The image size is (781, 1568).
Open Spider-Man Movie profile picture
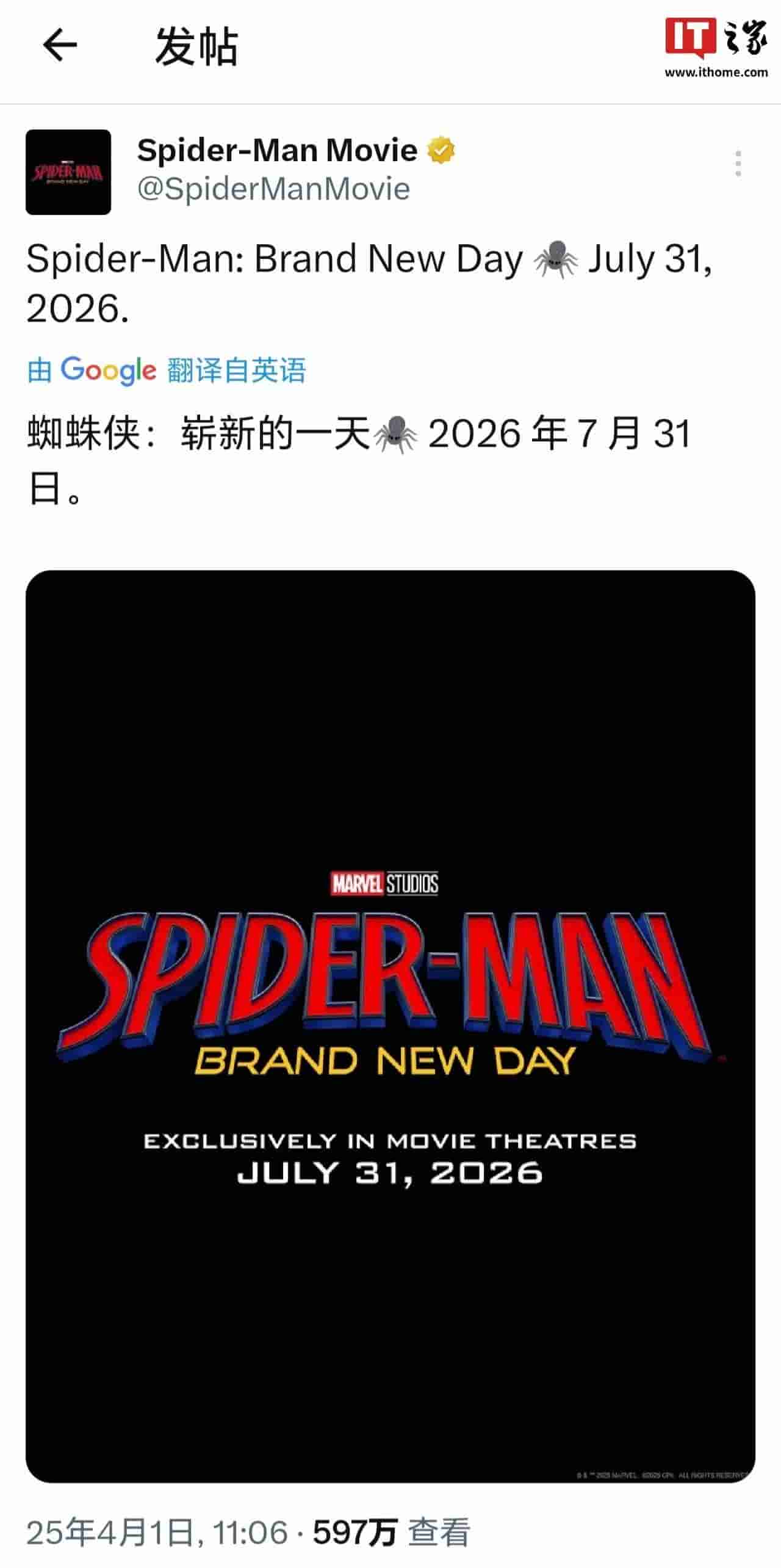(x=68, y=172)
